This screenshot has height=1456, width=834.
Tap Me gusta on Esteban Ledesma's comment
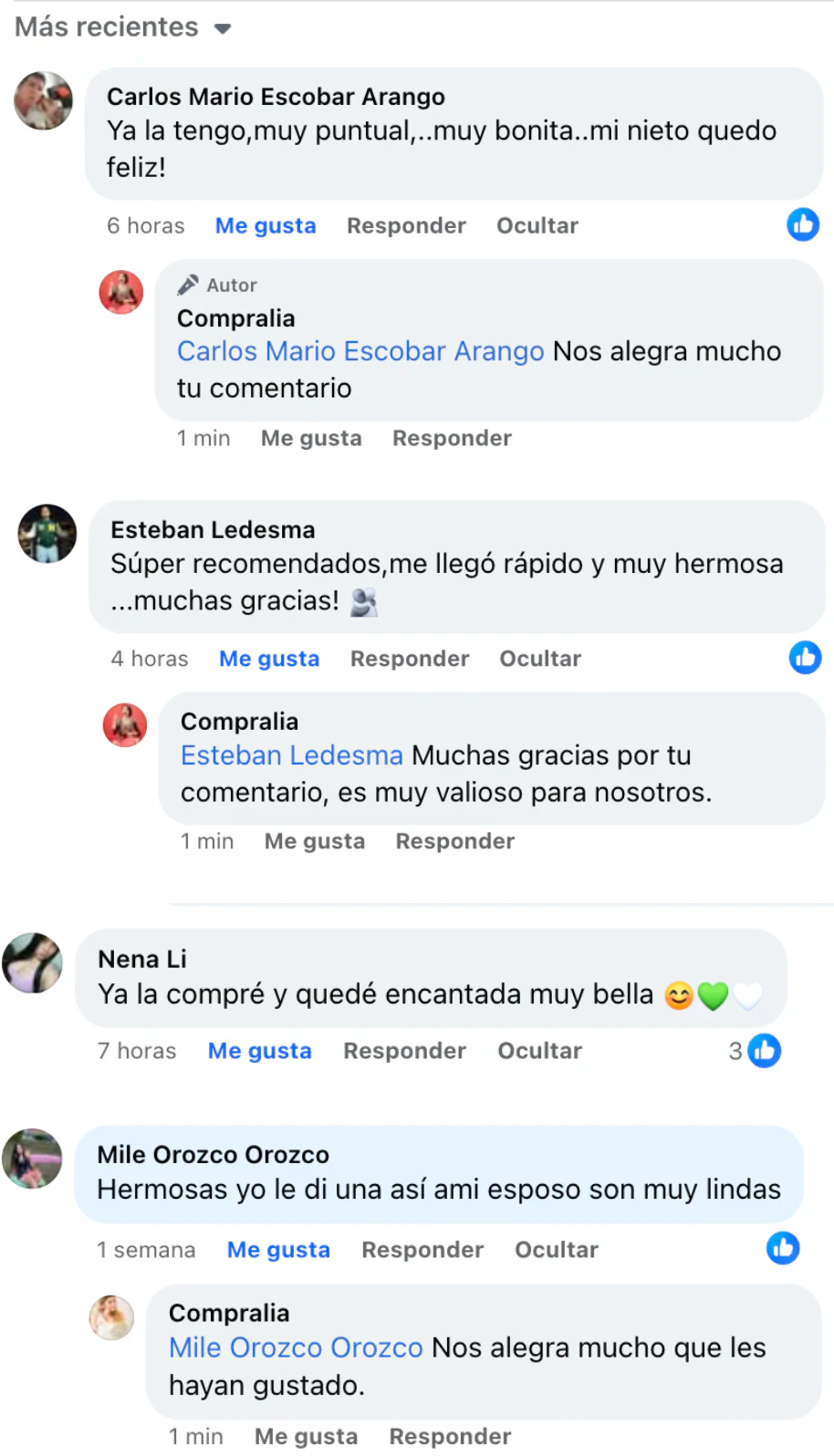pos(269,659)
